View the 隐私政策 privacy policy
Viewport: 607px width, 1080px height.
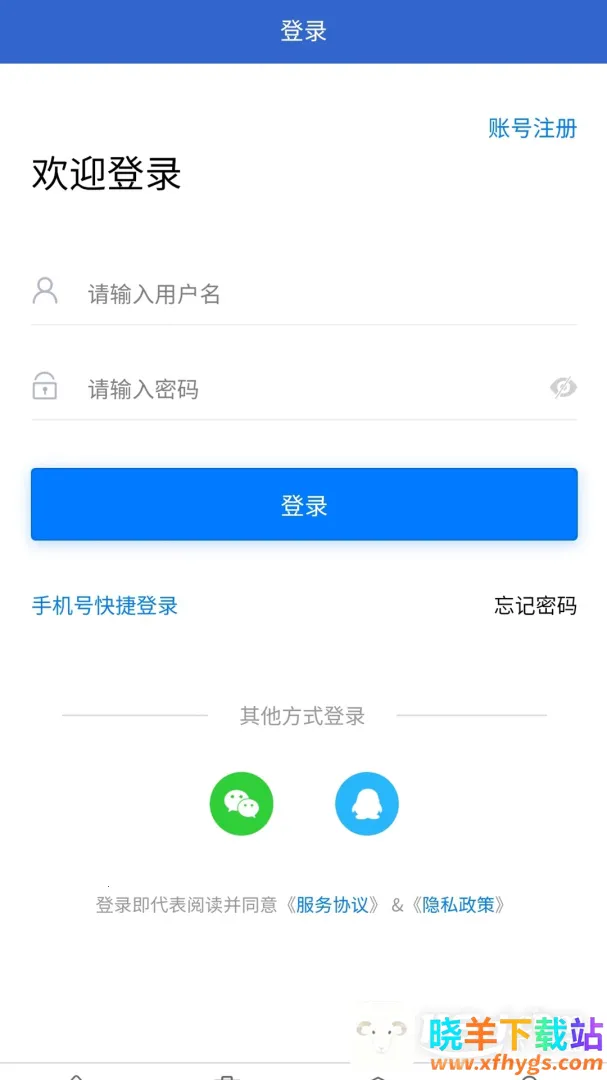(458, 905)
